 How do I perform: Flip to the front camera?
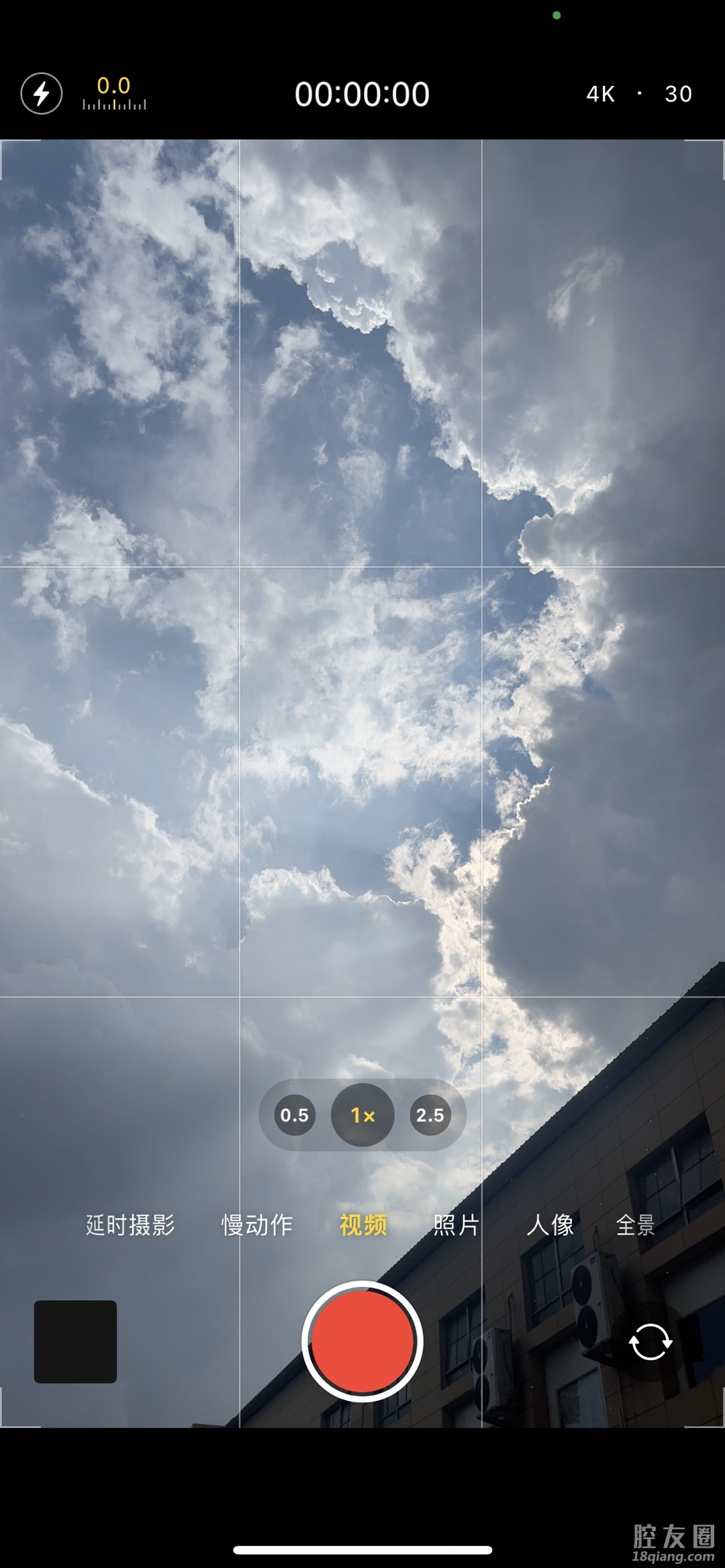pyautogui.click(x=650, y=1342)
